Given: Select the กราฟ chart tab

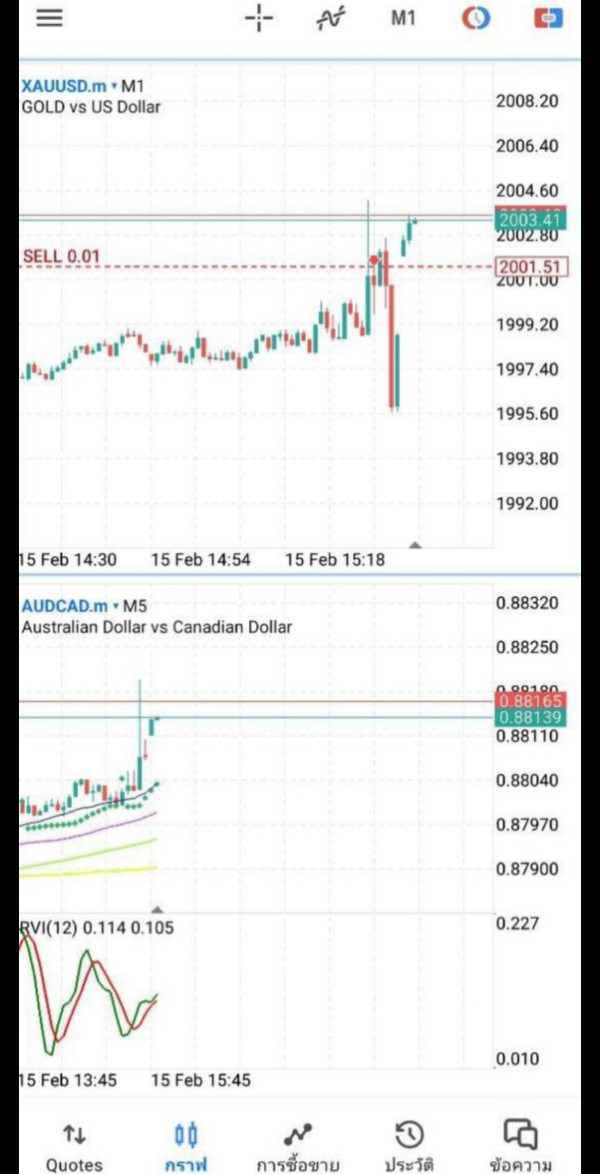Looking at the screenshot, I should [x=186, y=1146].
